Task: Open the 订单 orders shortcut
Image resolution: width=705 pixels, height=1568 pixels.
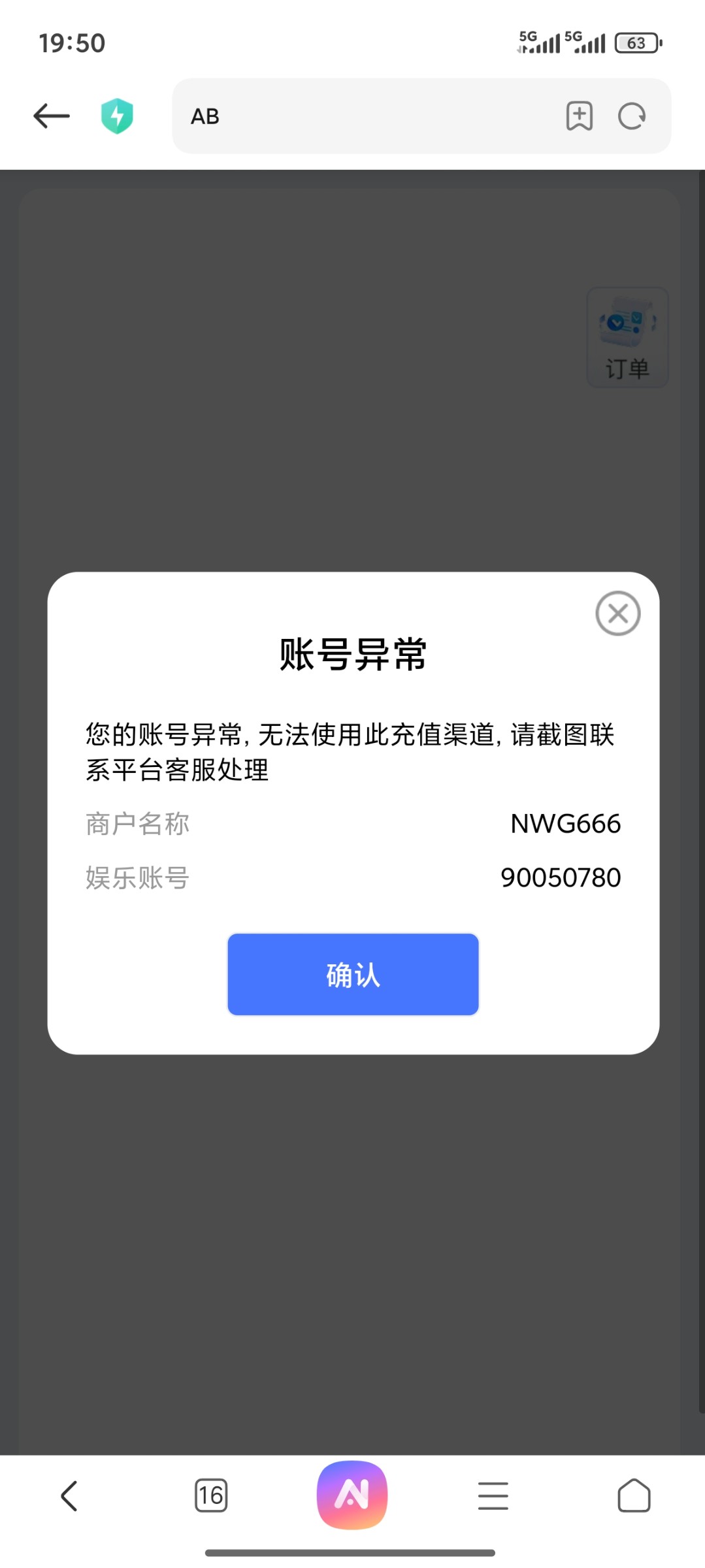Action: tap(627, 338)
